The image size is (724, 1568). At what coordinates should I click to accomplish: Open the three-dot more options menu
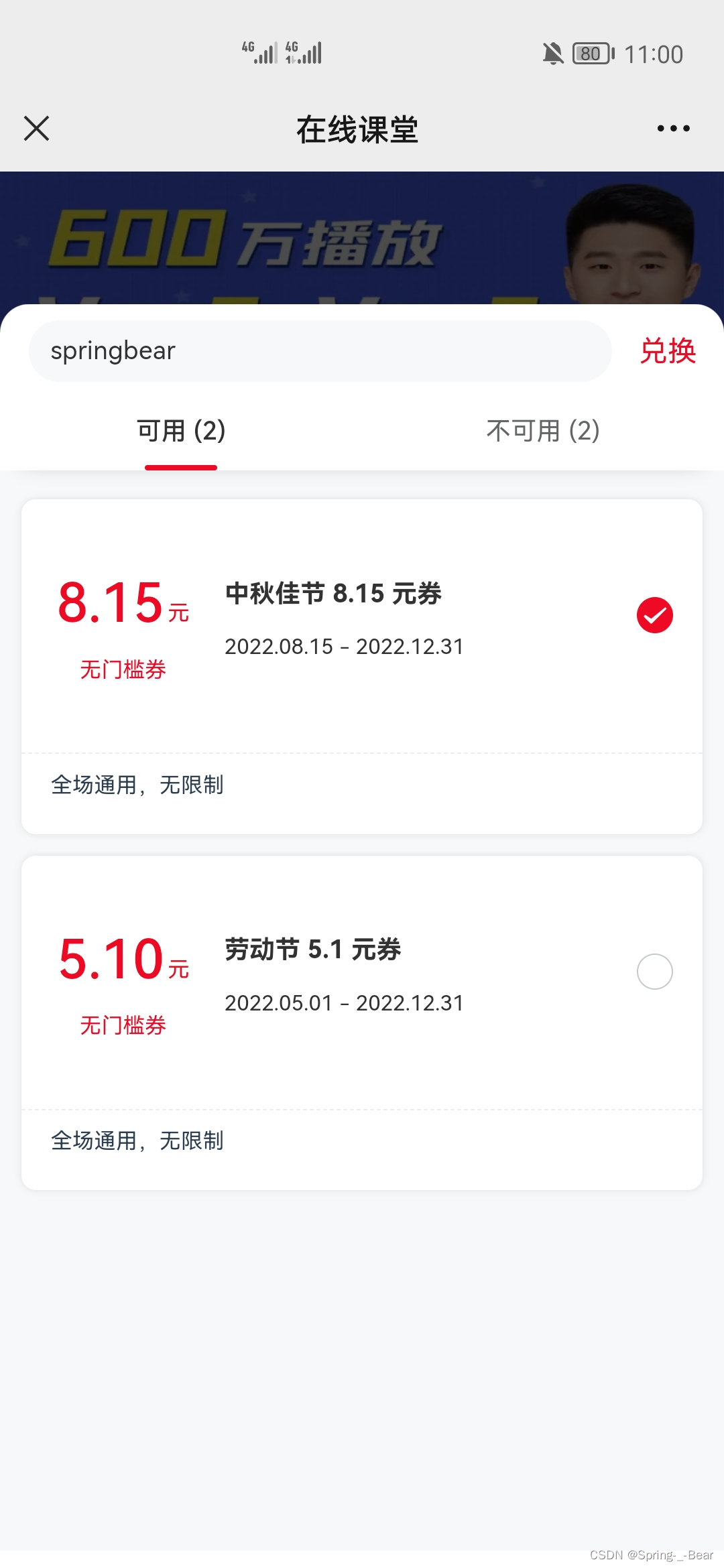(672, 129)
